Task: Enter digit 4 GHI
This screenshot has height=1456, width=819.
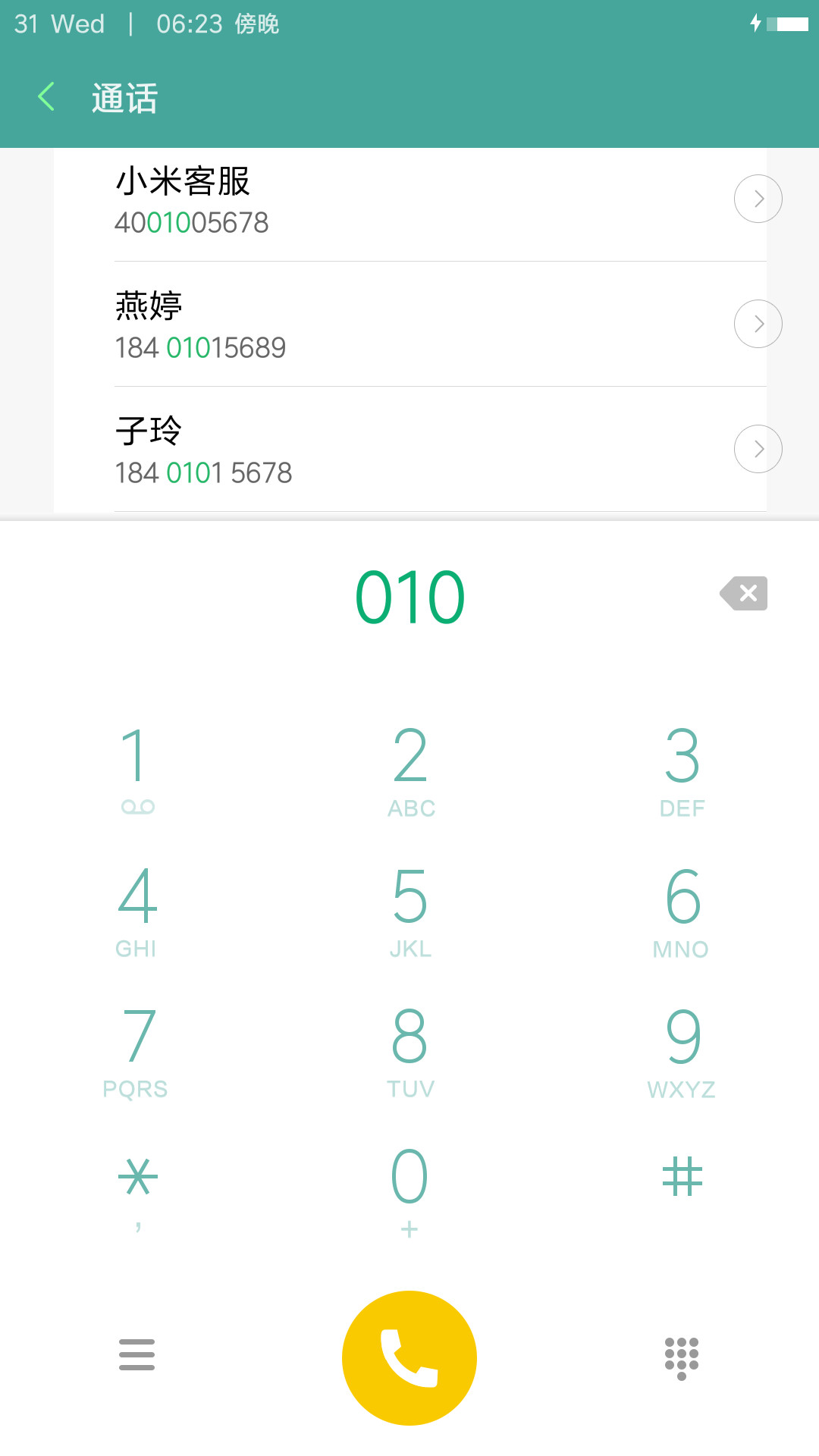Action: [137, 911]
